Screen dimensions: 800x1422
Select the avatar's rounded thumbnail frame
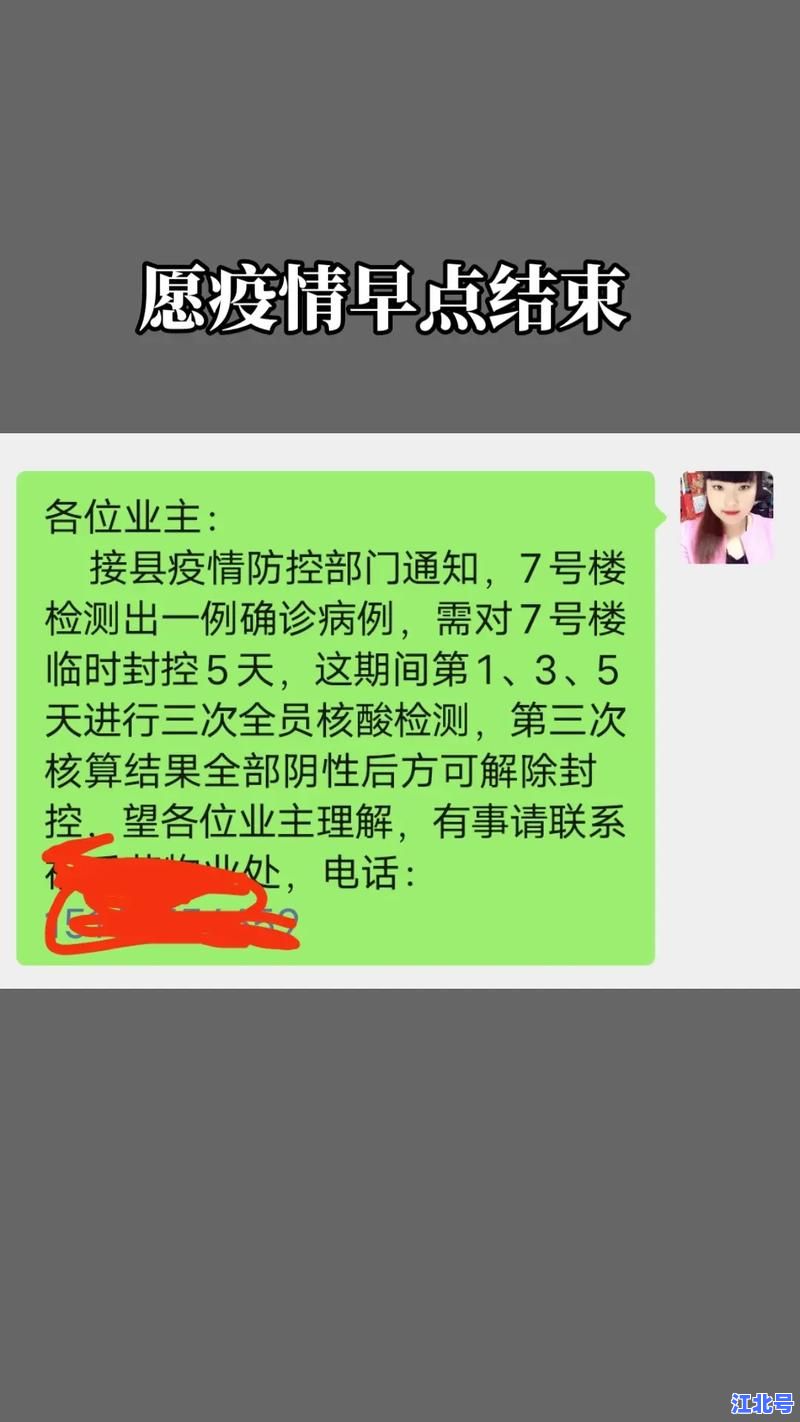[727, 518]
